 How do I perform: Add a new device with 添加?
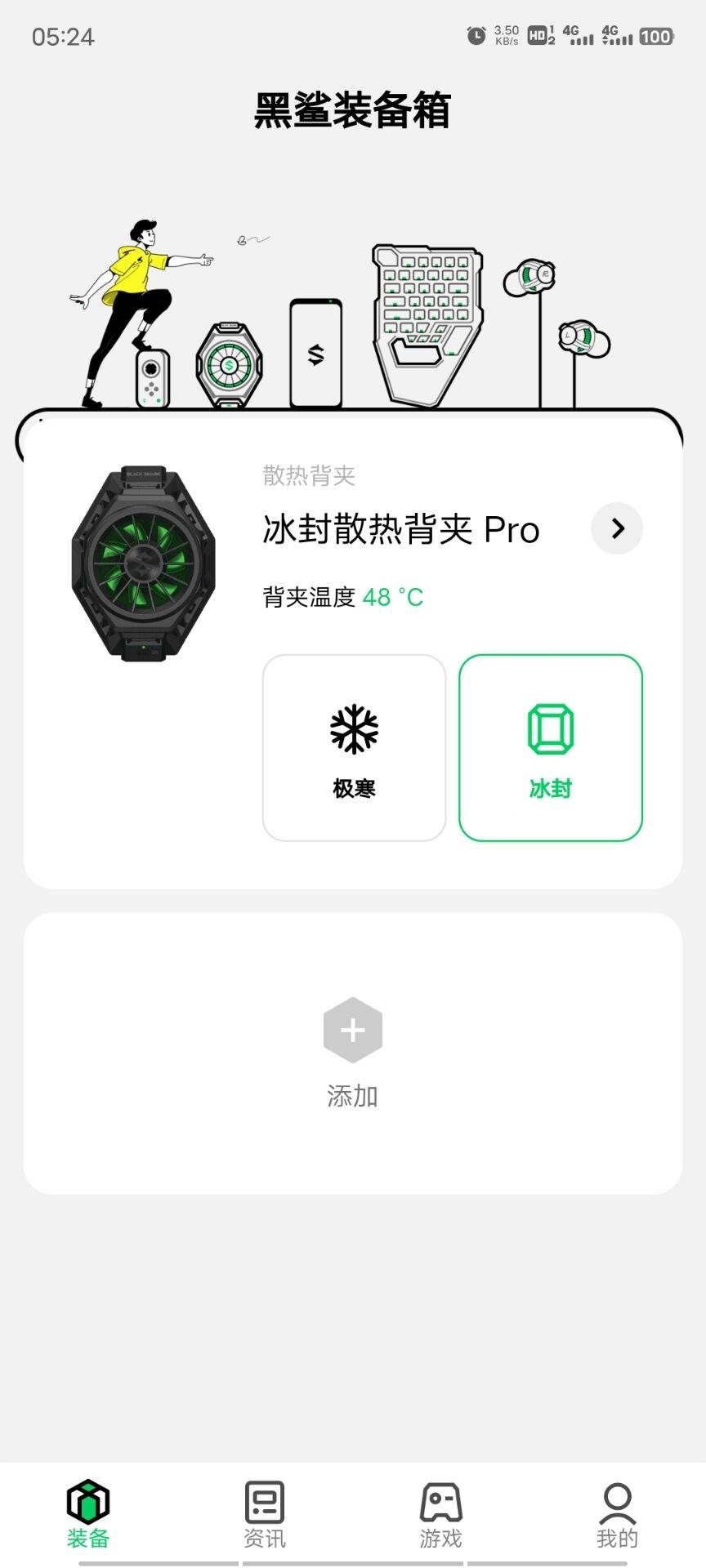click(x=353, y=1053)
